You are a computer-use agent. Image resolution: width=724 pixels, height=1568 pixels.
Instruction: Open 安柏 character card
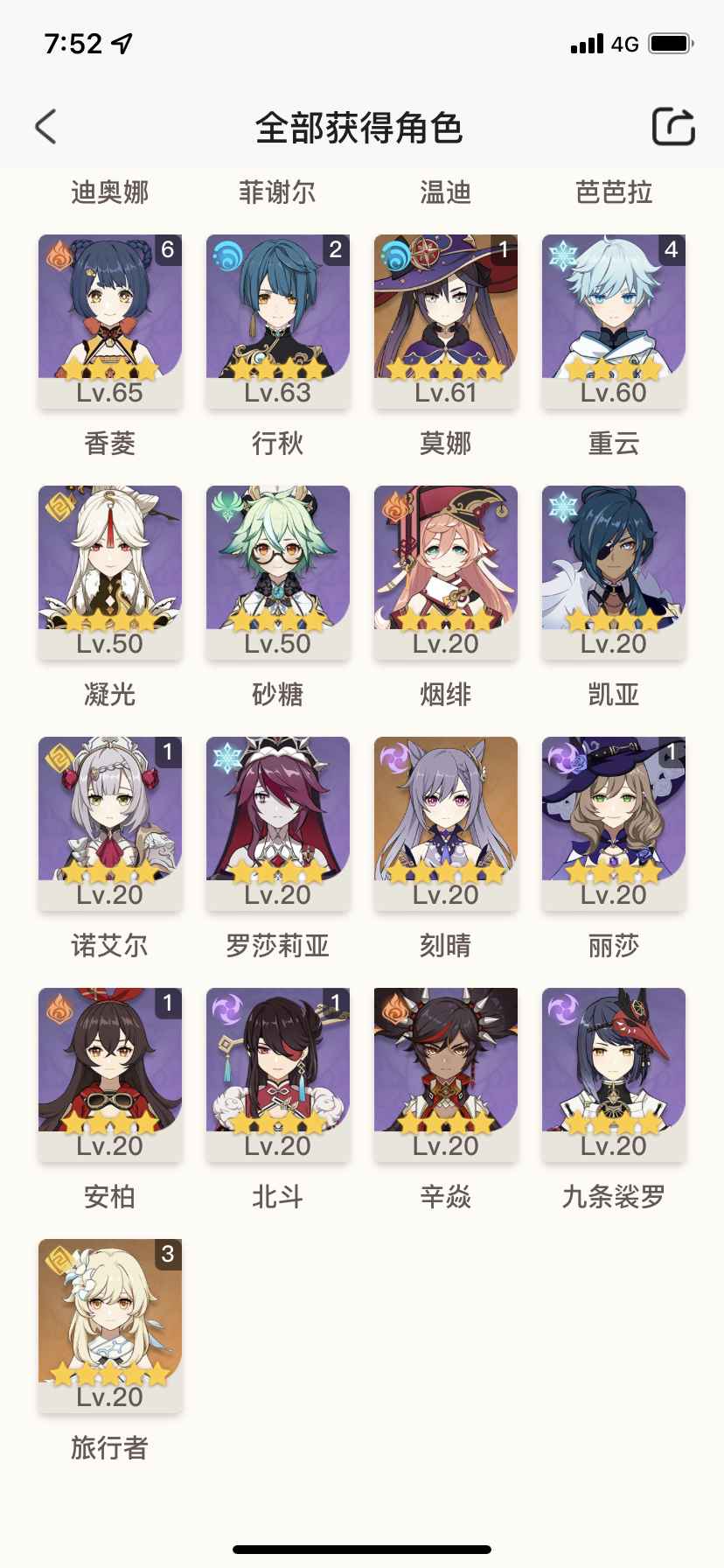point(110,1074)
